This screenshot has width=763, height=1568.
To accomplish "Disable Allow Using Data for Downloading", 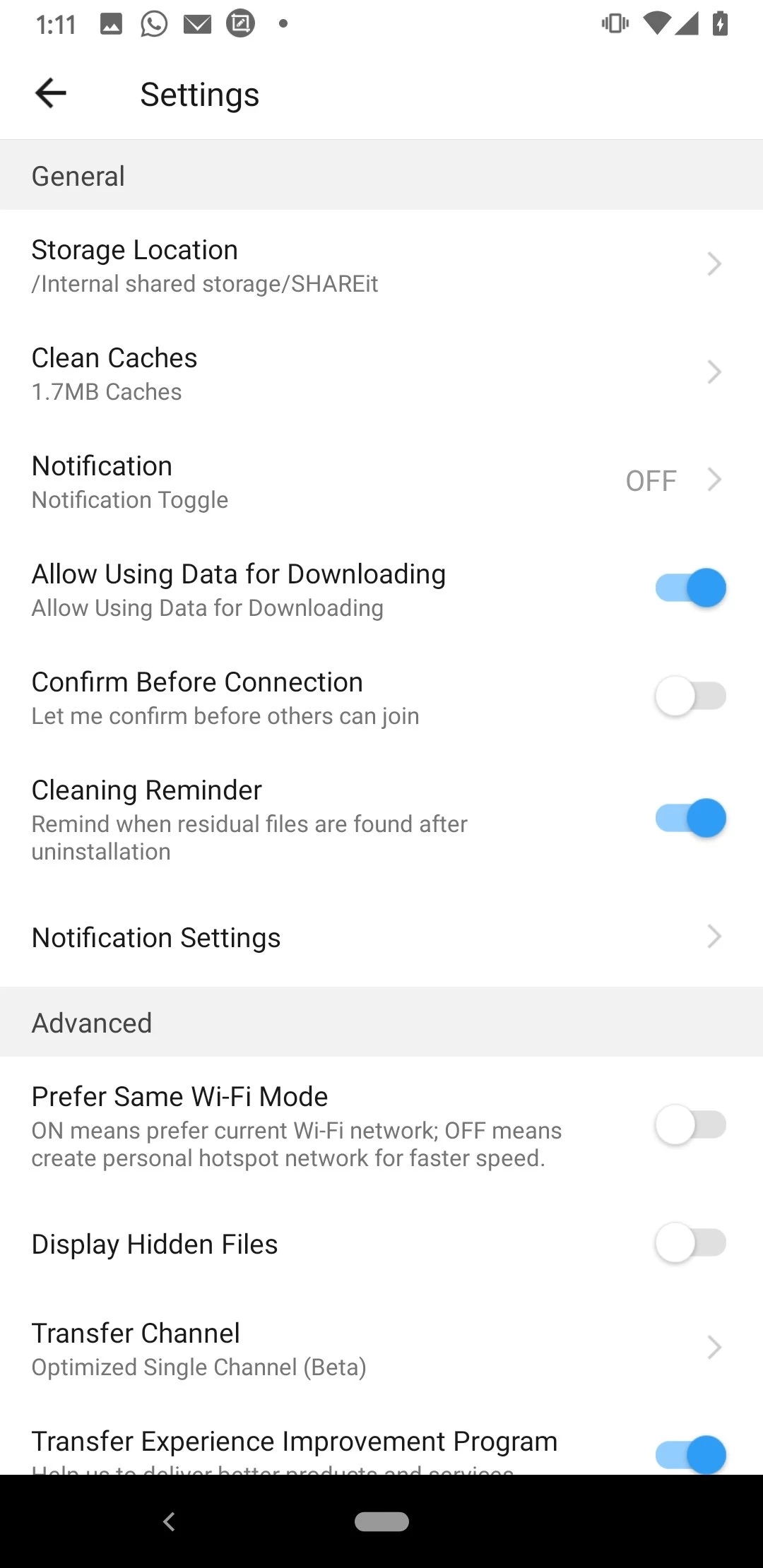I will 690,588.
